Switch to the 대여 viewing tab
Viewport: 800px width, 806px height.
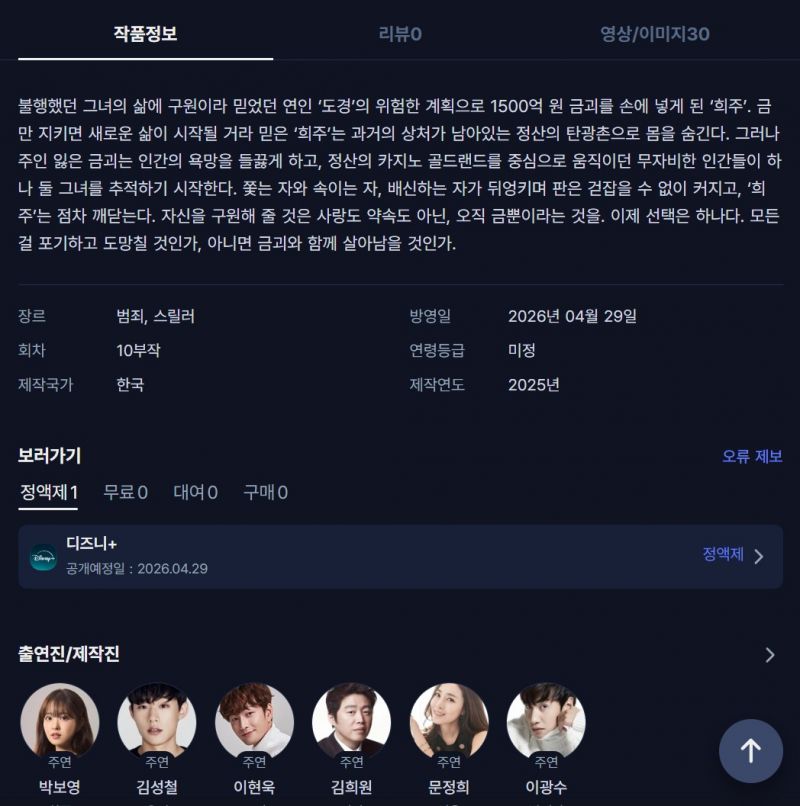coord(195,492)
